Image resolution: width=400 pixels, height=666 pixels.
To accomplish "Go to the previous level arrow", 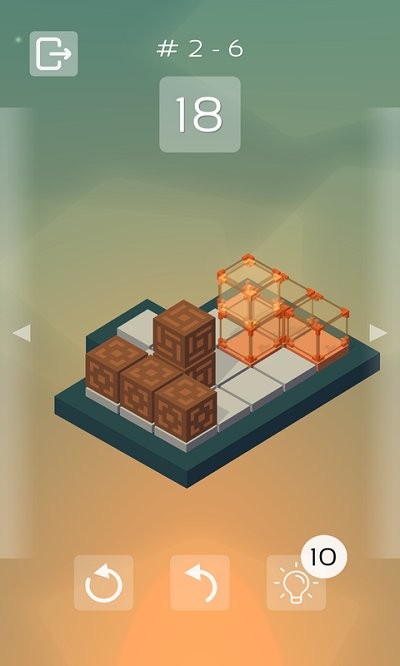I will pyautogui.click(x=22, y=333).
